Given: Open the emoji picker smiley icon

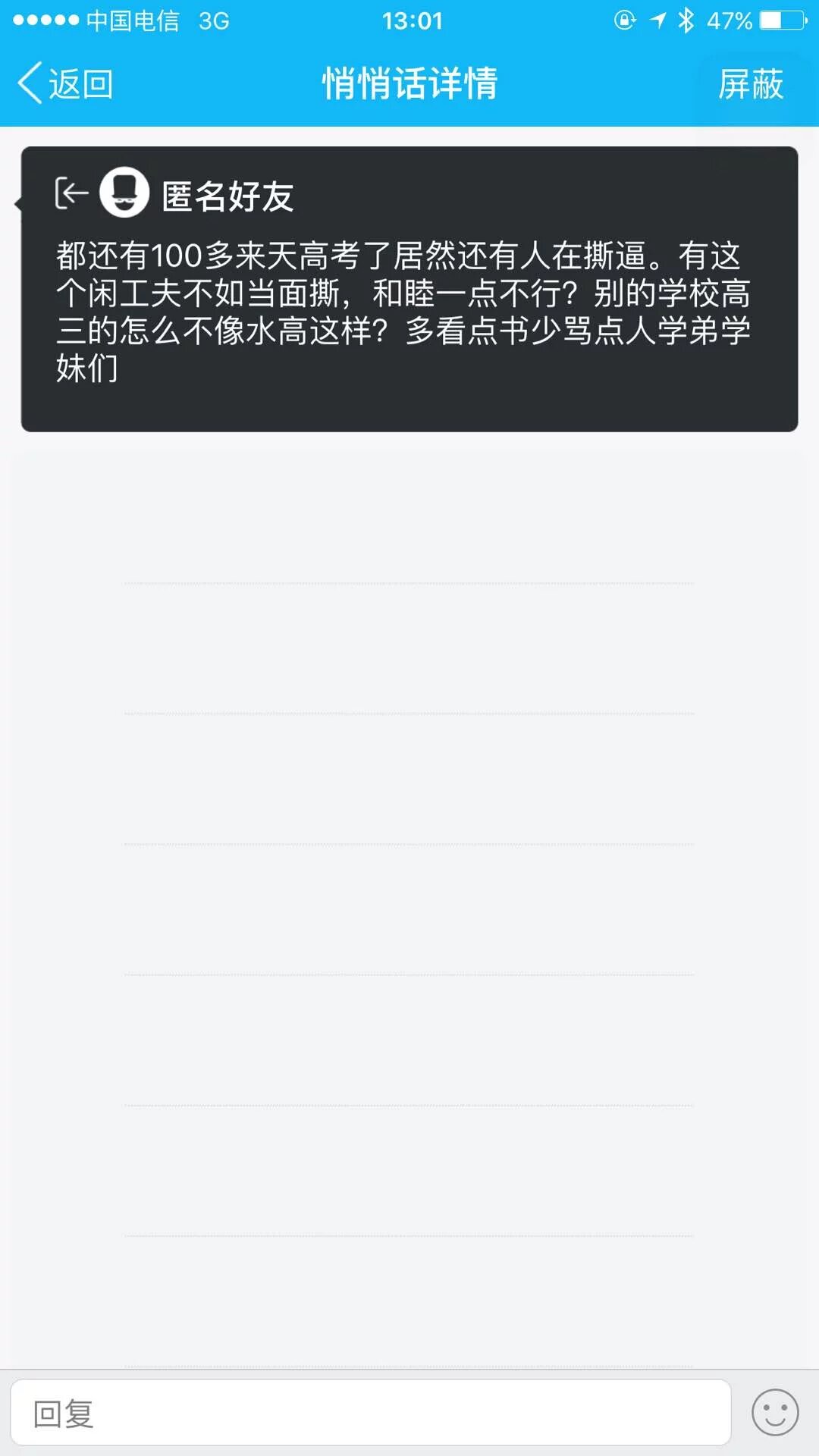Looking at the screenshot, I should point(774,1413).
